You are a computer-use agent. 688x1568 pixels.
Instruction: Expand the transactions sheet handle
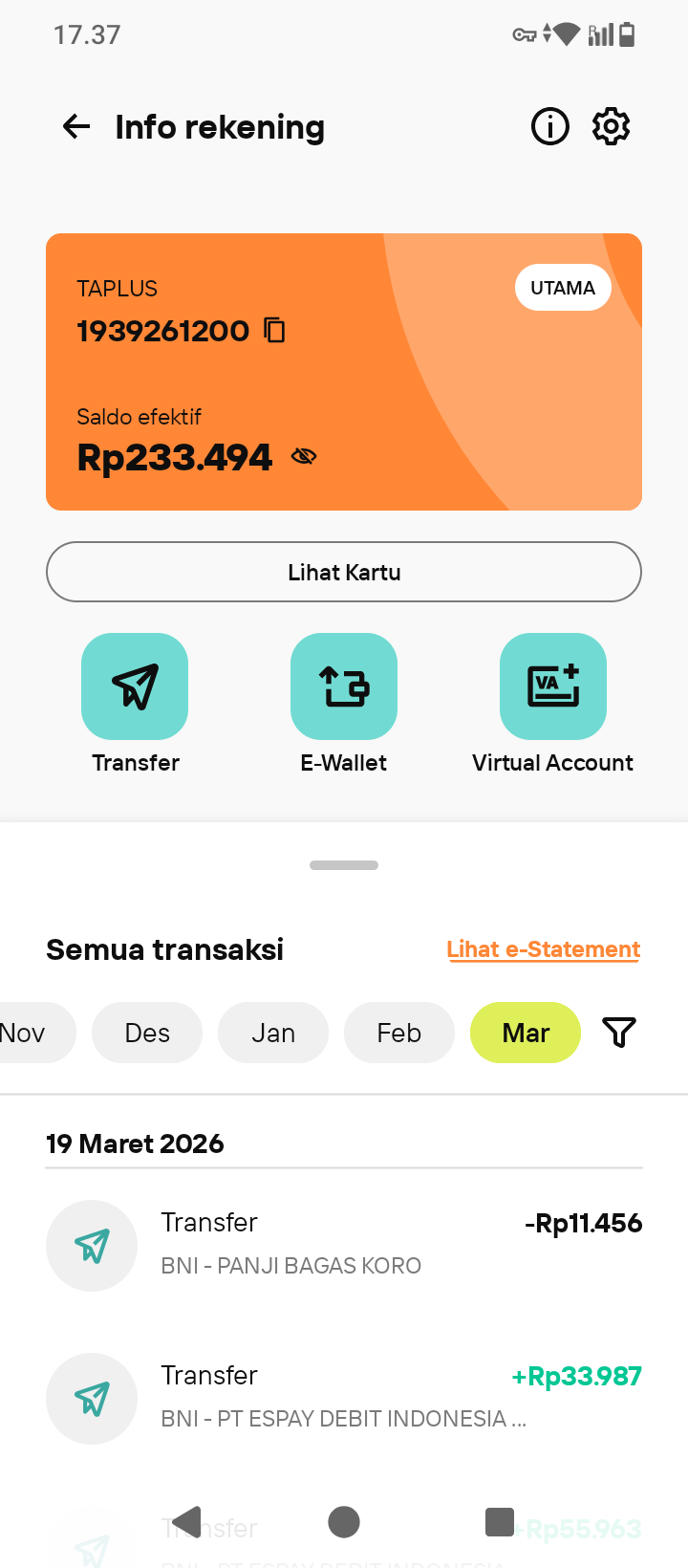point(344,865)
